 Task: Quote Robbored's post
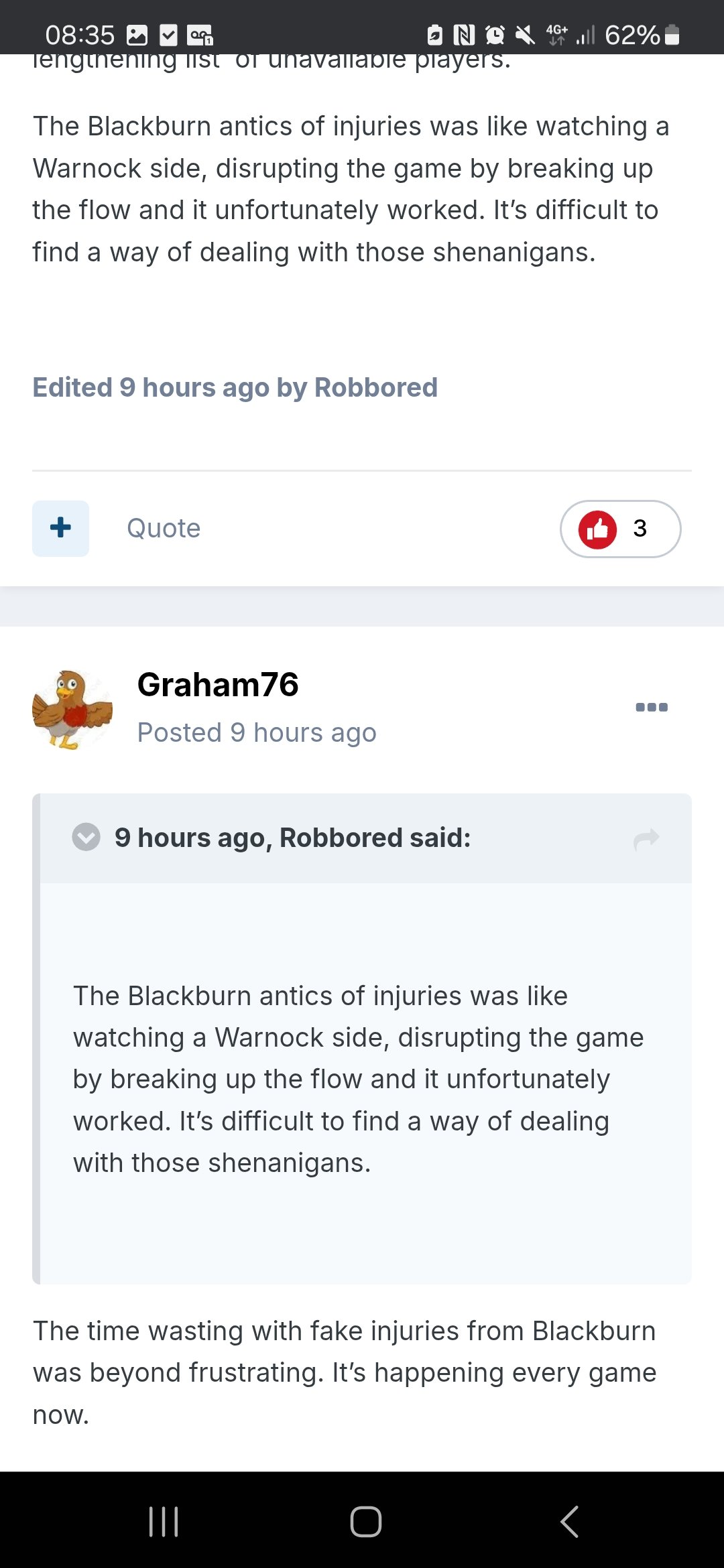[x=164, y=529]
